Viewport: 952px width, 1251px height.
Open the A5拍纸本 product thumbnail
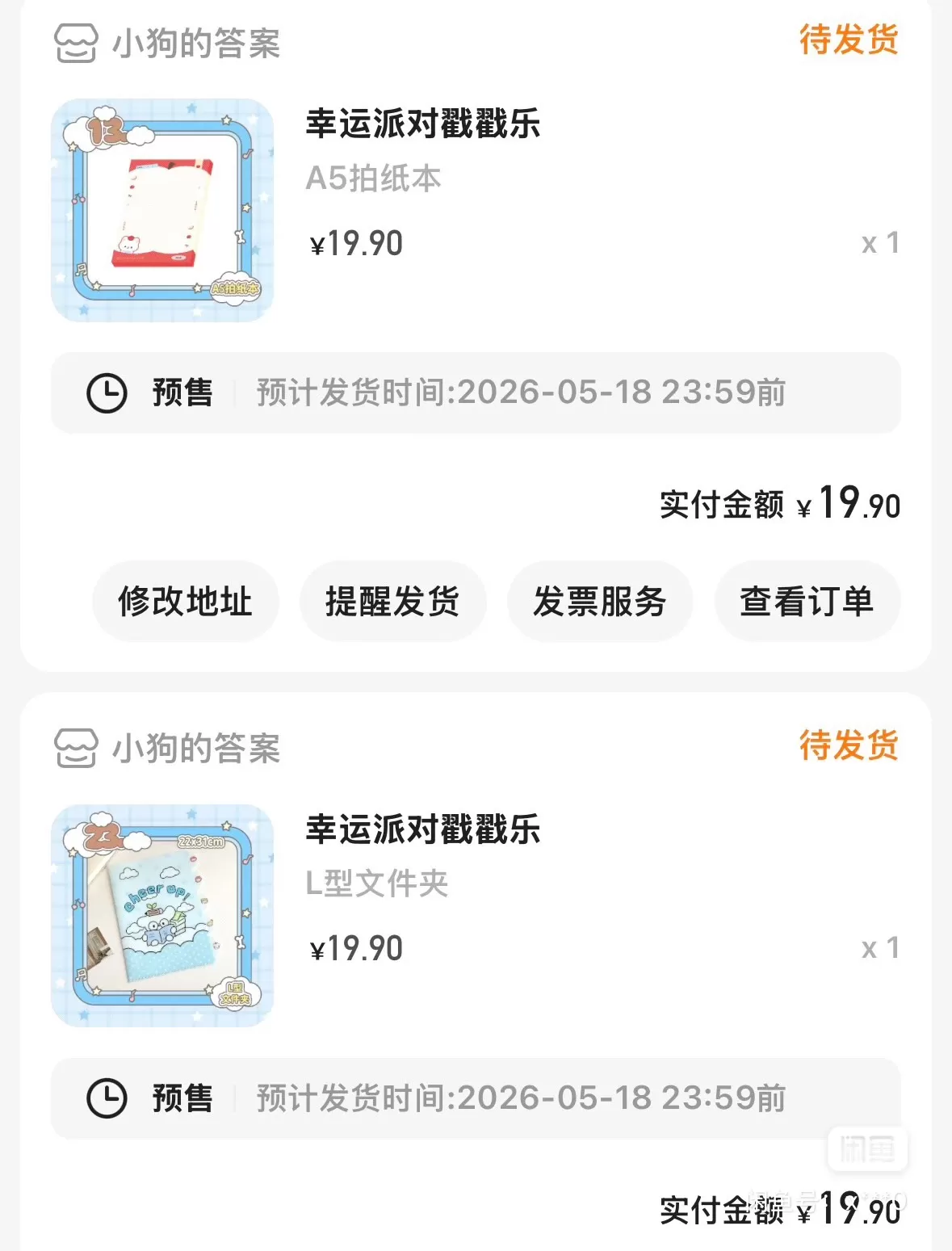point(162,210)
